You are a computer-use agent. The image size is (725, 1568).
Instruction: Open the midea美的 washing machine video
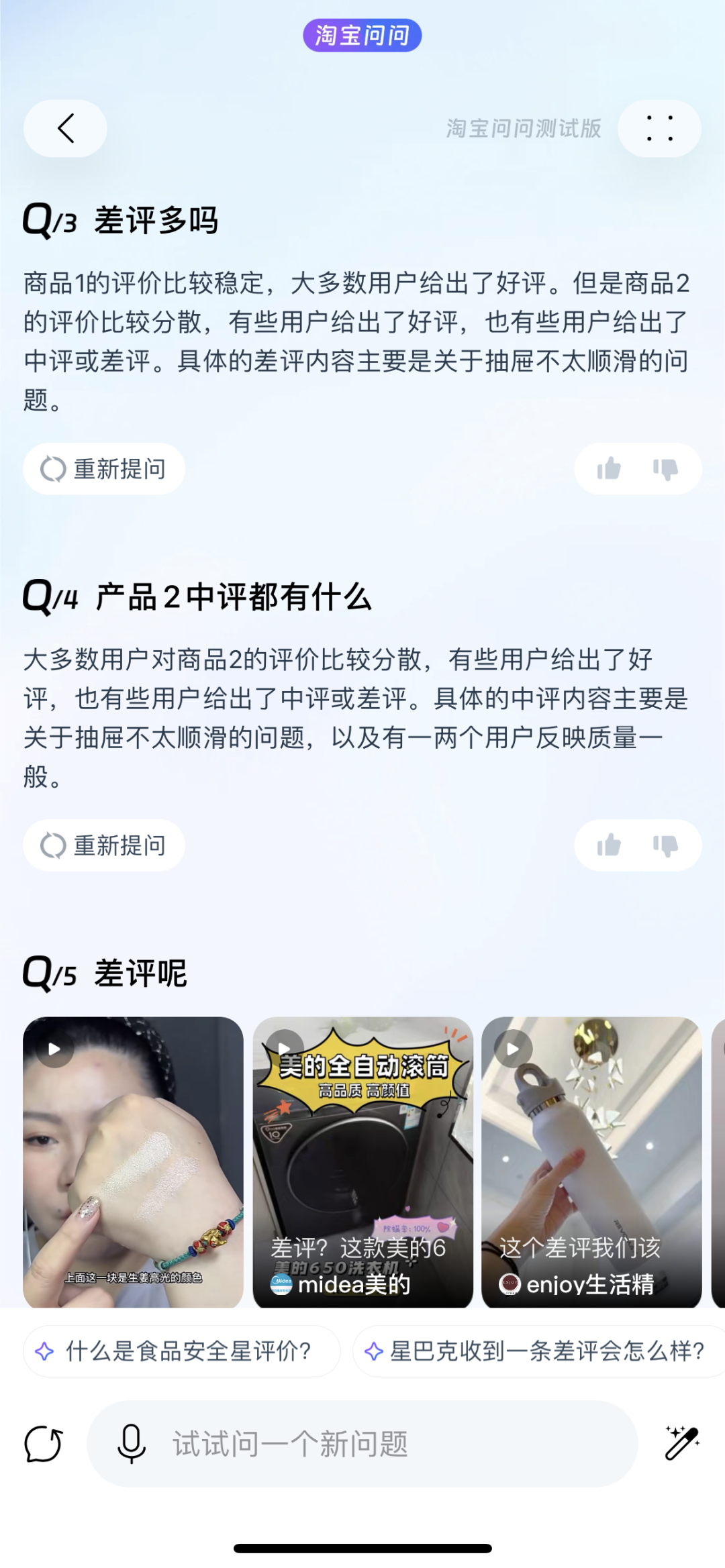click(362, 1162)
